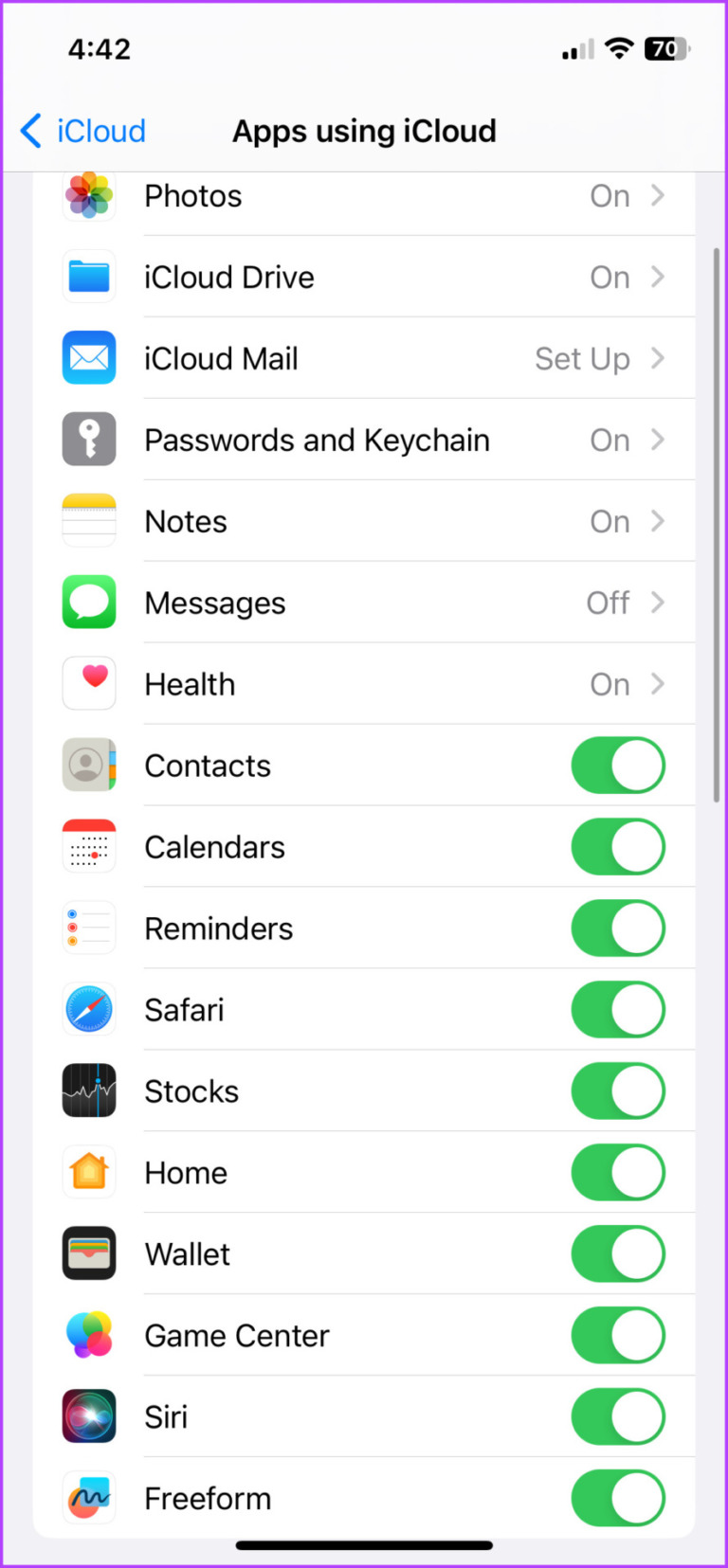Image resolution: width=728 pixels, height=1568 pixels.
Task: Select the Game Center icon
Action: point(88,1335)
